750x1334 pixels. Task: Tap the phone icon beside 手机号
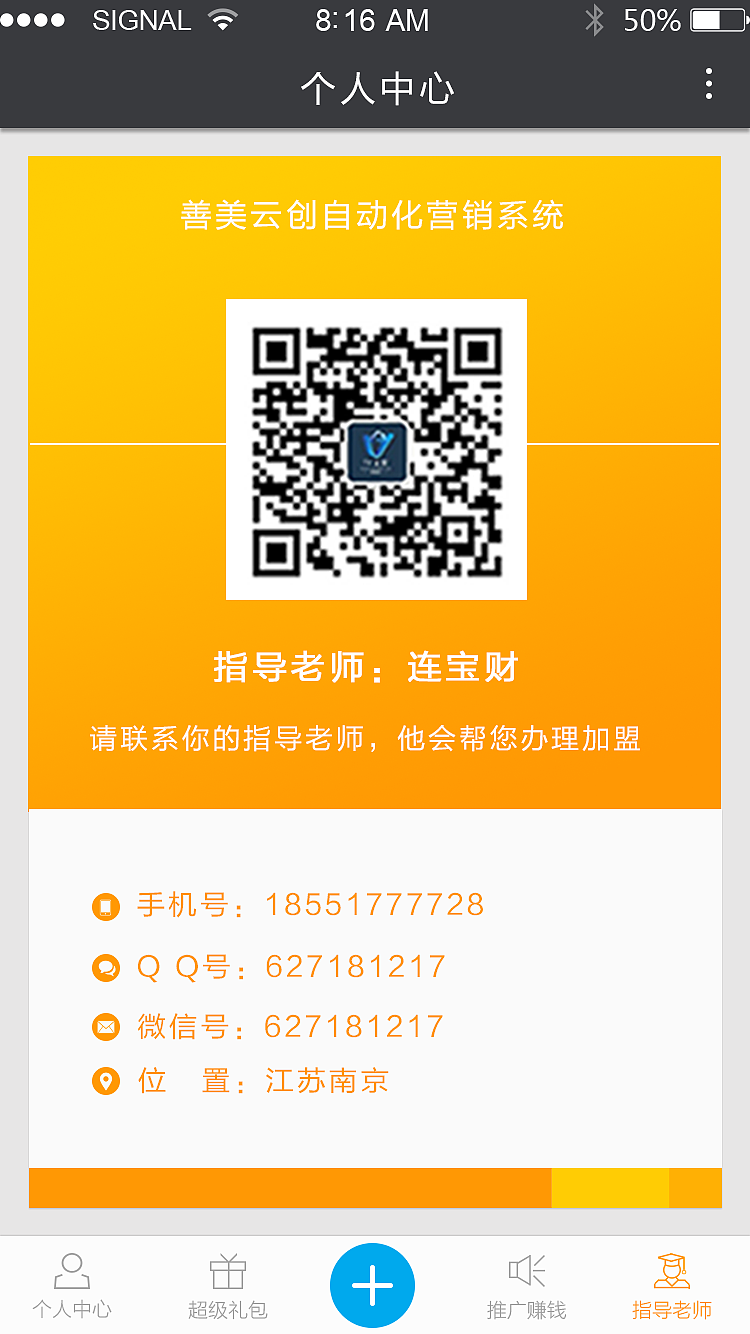(x=106, y=904)
